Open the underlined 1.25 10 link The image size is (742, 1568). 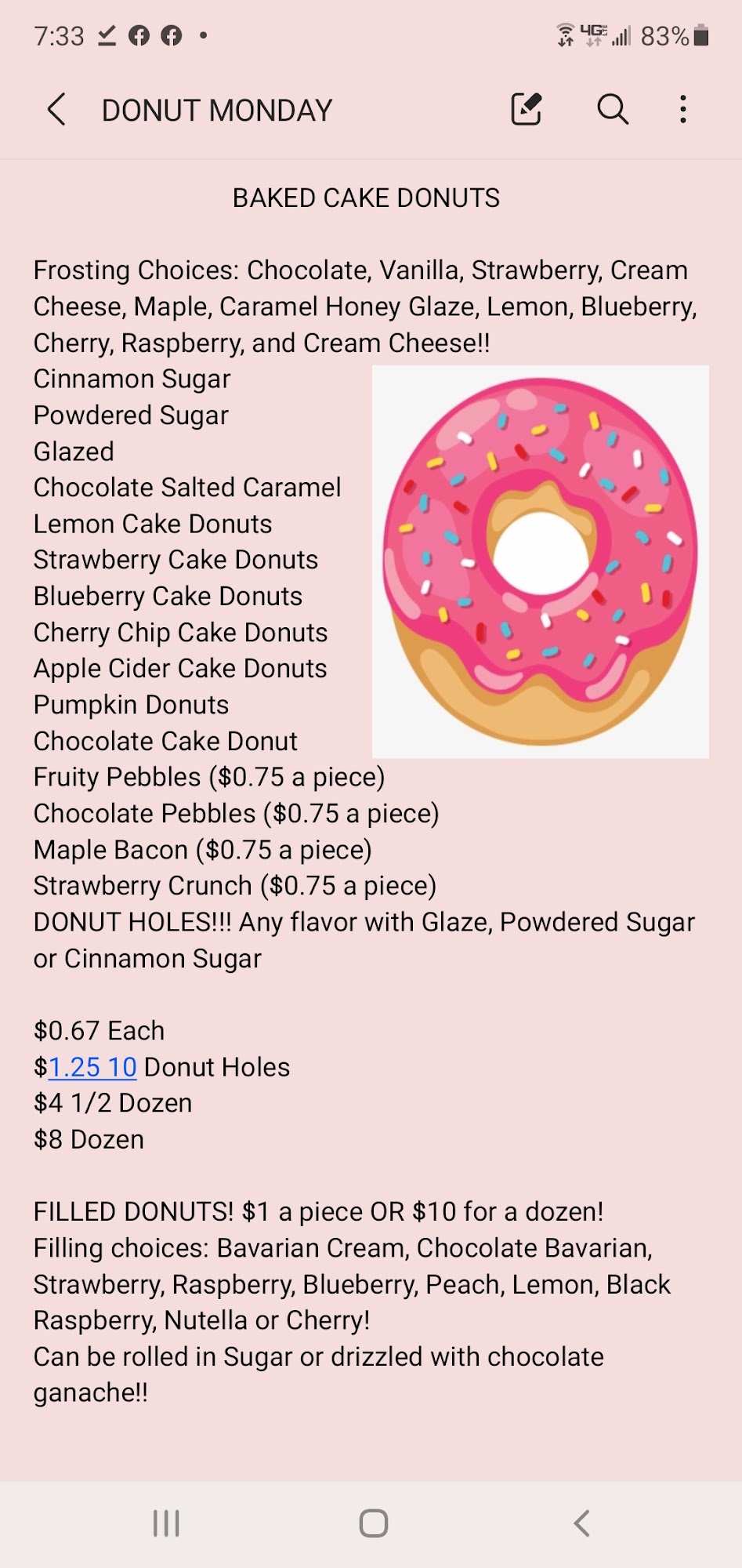(92, 1067)
